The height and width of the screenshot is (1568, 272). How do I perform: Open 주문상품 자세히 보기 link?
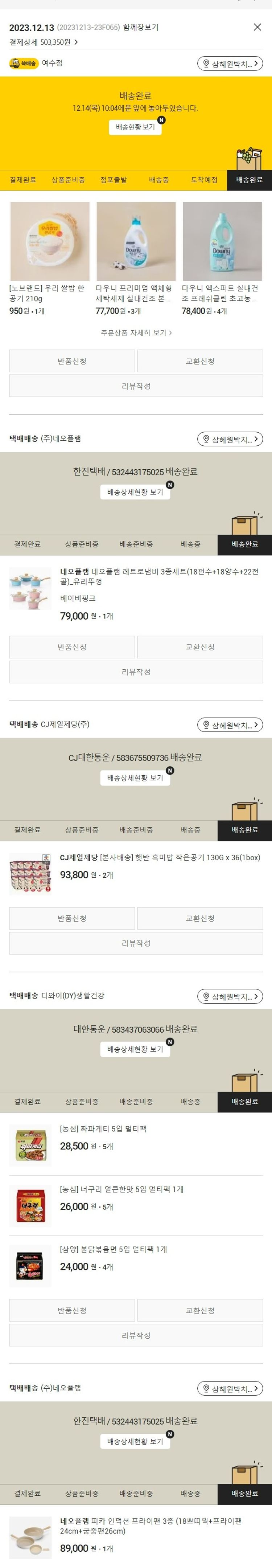click(136, 332)
